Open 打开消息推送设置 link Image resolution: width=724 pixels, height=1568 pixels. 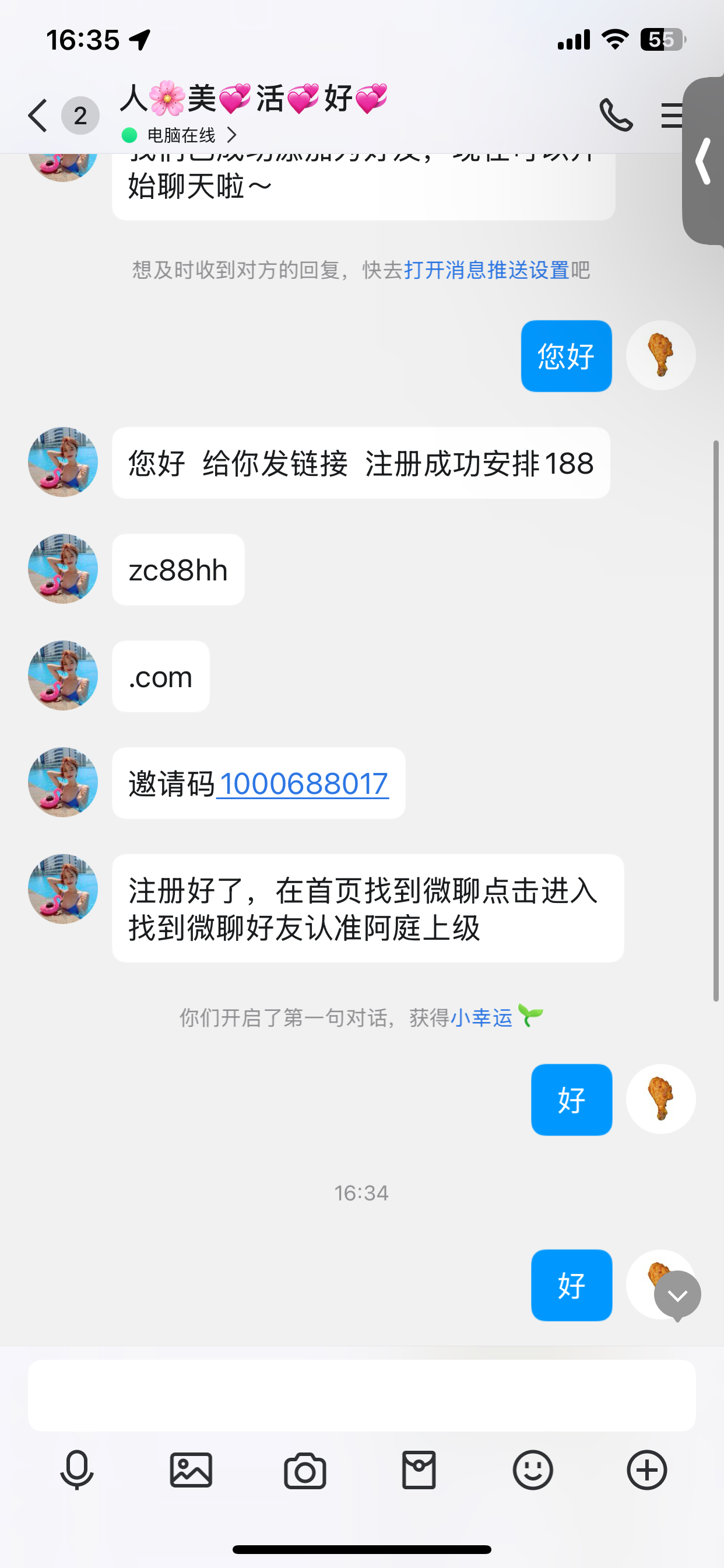tap(486, 269)
